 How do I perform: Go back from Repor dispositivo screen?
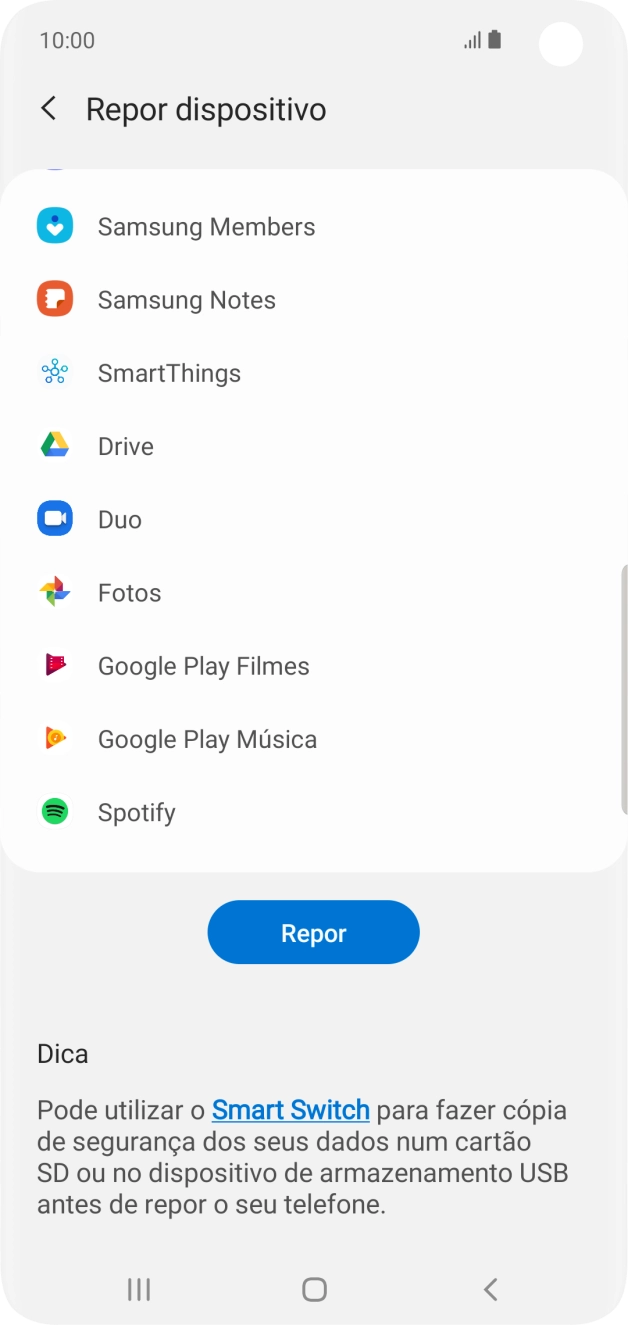(x=48, y=109)
